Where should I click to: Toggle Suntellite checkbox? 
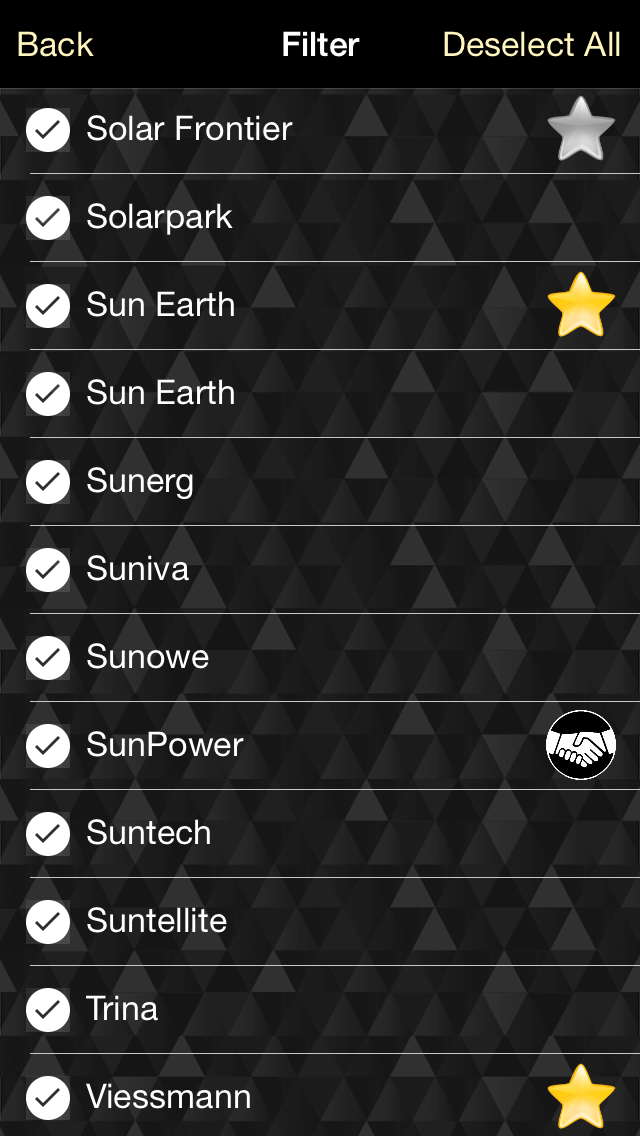(x=48, y=922)
